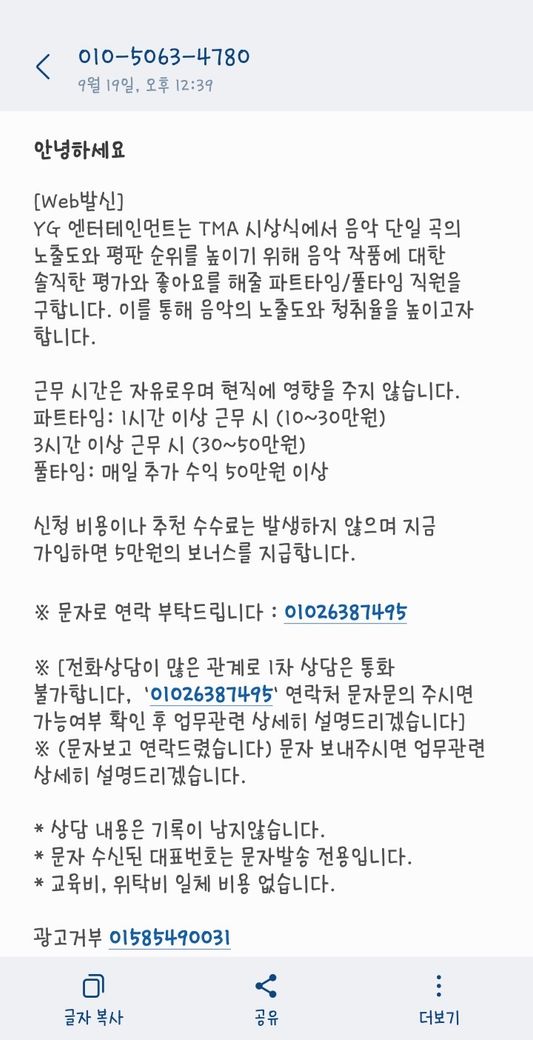Viewport: 533px width, 1040px height.
Task: Go back using the top-left arrow
Action: click(x=43, y=67)
